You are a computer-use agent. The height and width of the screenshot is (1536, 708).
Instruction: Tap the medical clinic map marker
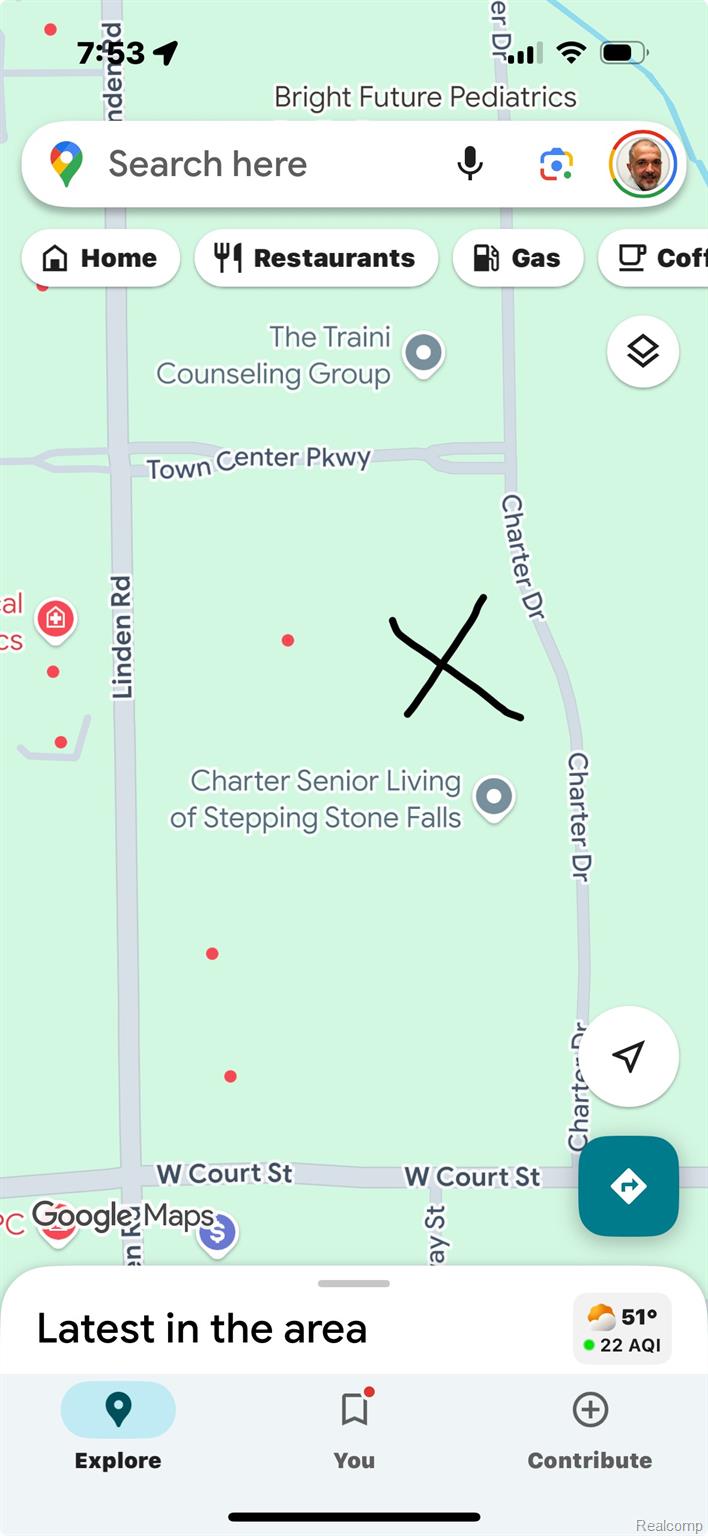pos(56,619)
